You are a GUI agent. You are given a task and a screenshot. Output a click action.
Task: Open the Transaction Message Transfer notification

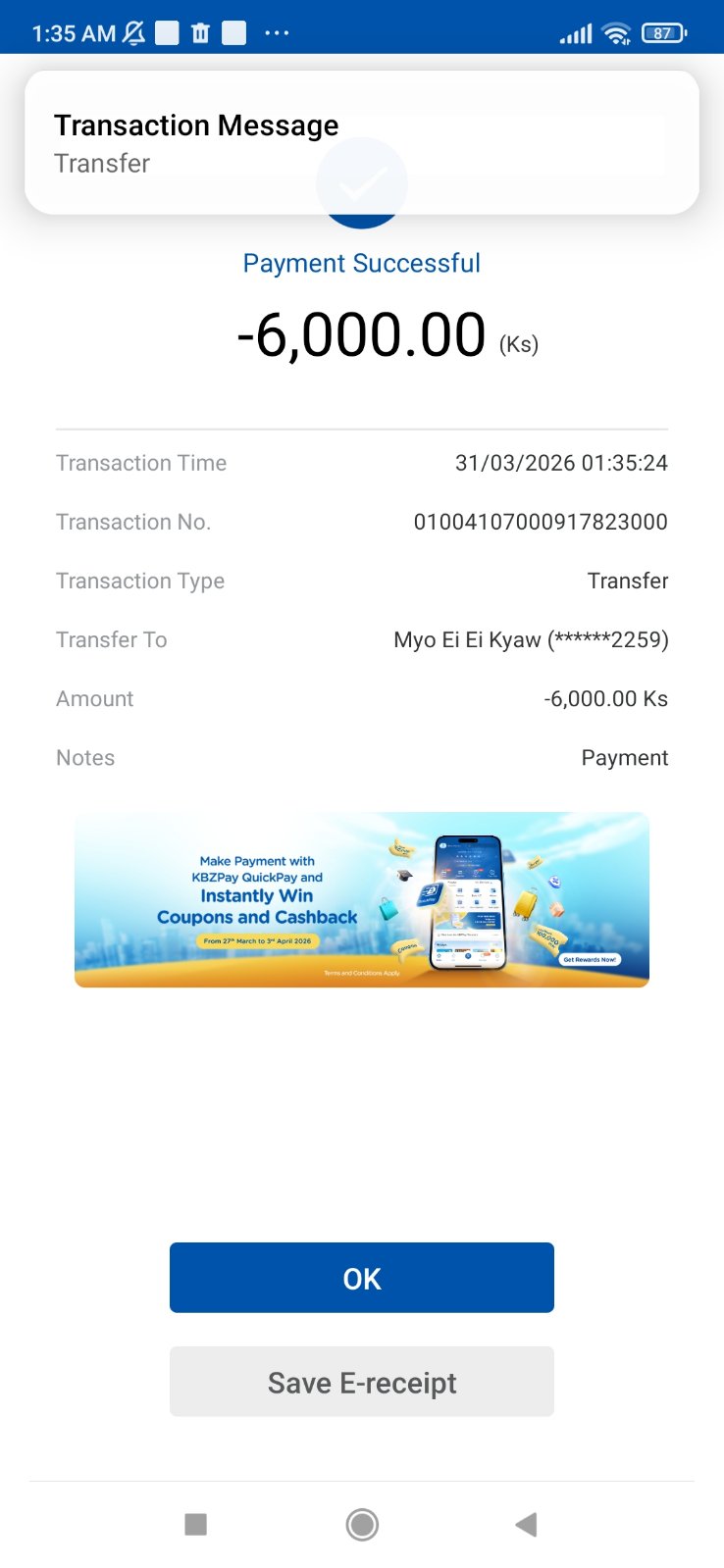(x=361, y=142)
